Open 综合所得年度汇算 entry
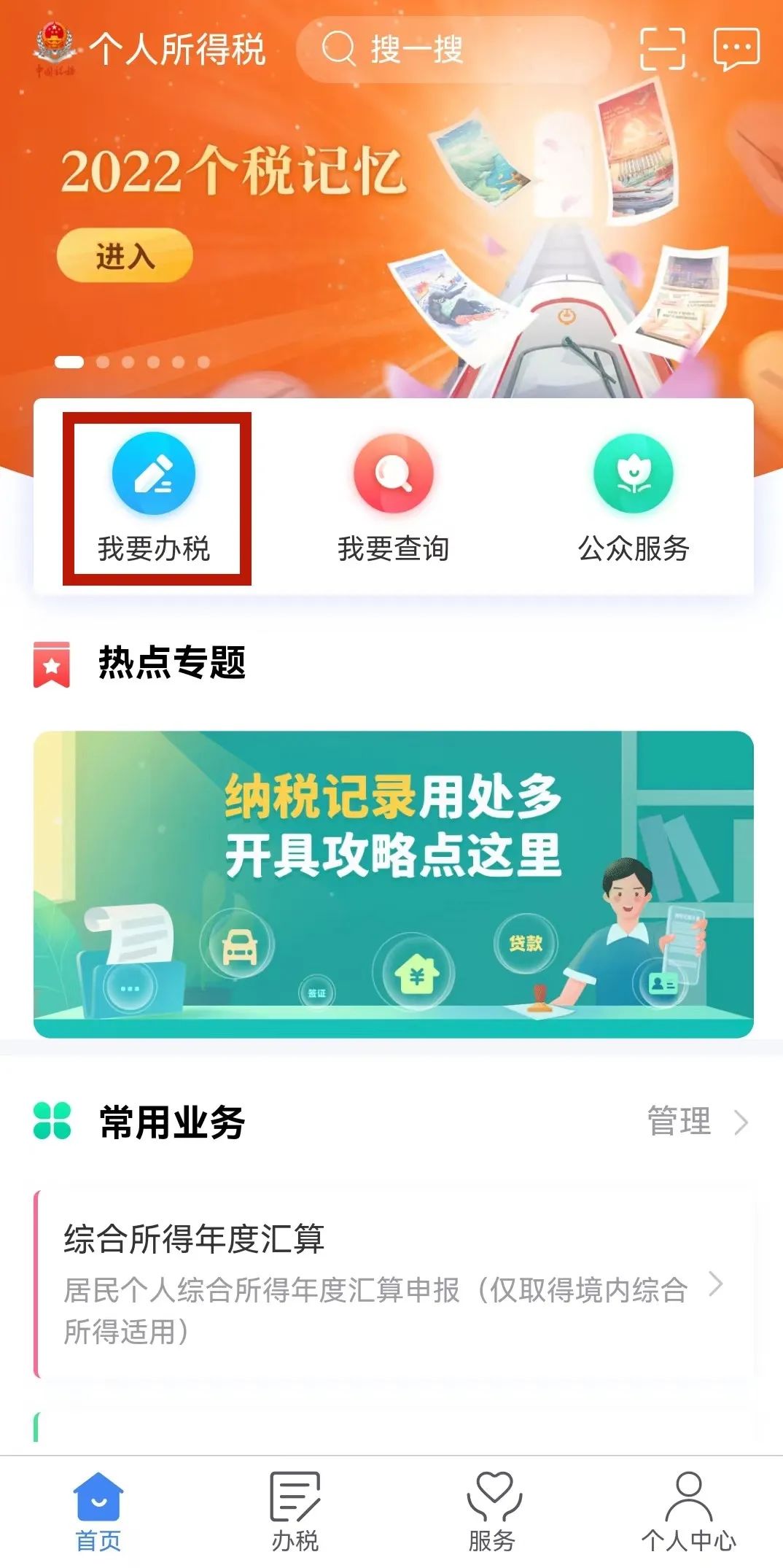This screenshot has width=783, height=1568. pos(394,1284)
